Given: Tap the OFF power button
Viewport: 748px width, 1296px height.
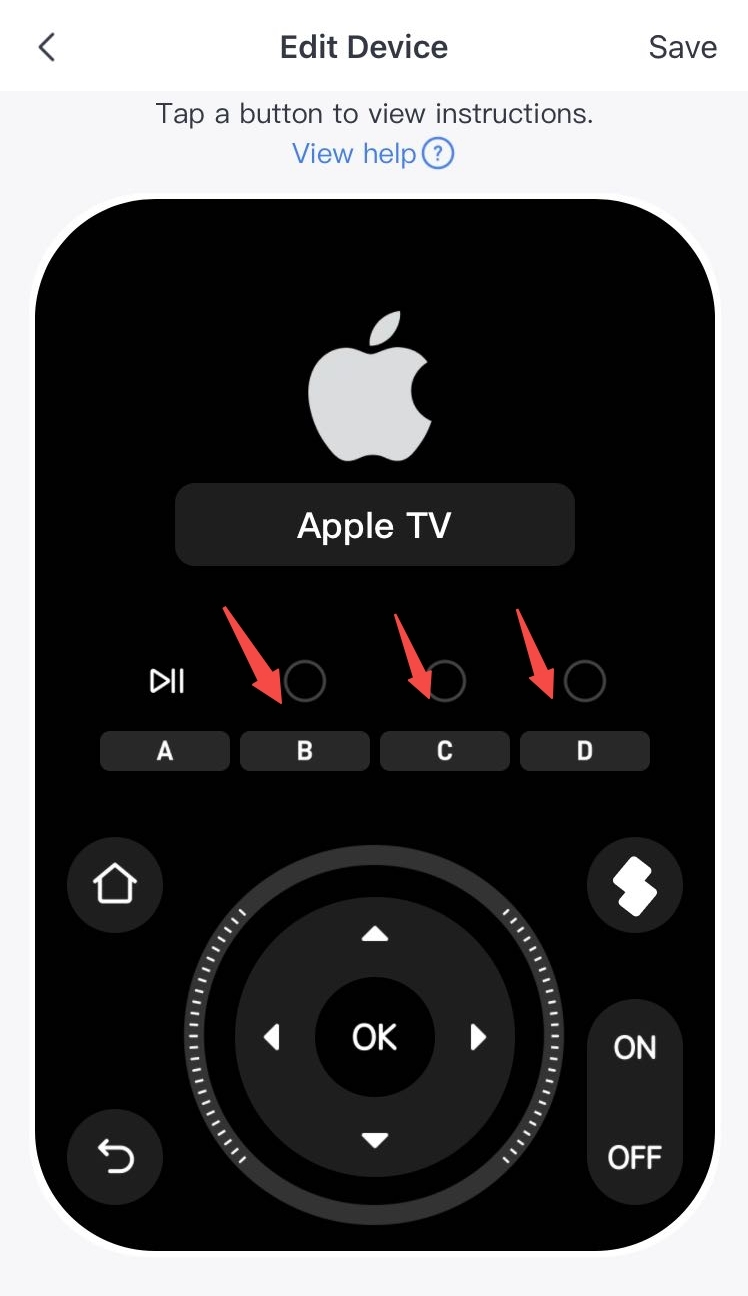Looking at the screenshot, I should (635, 1158).
